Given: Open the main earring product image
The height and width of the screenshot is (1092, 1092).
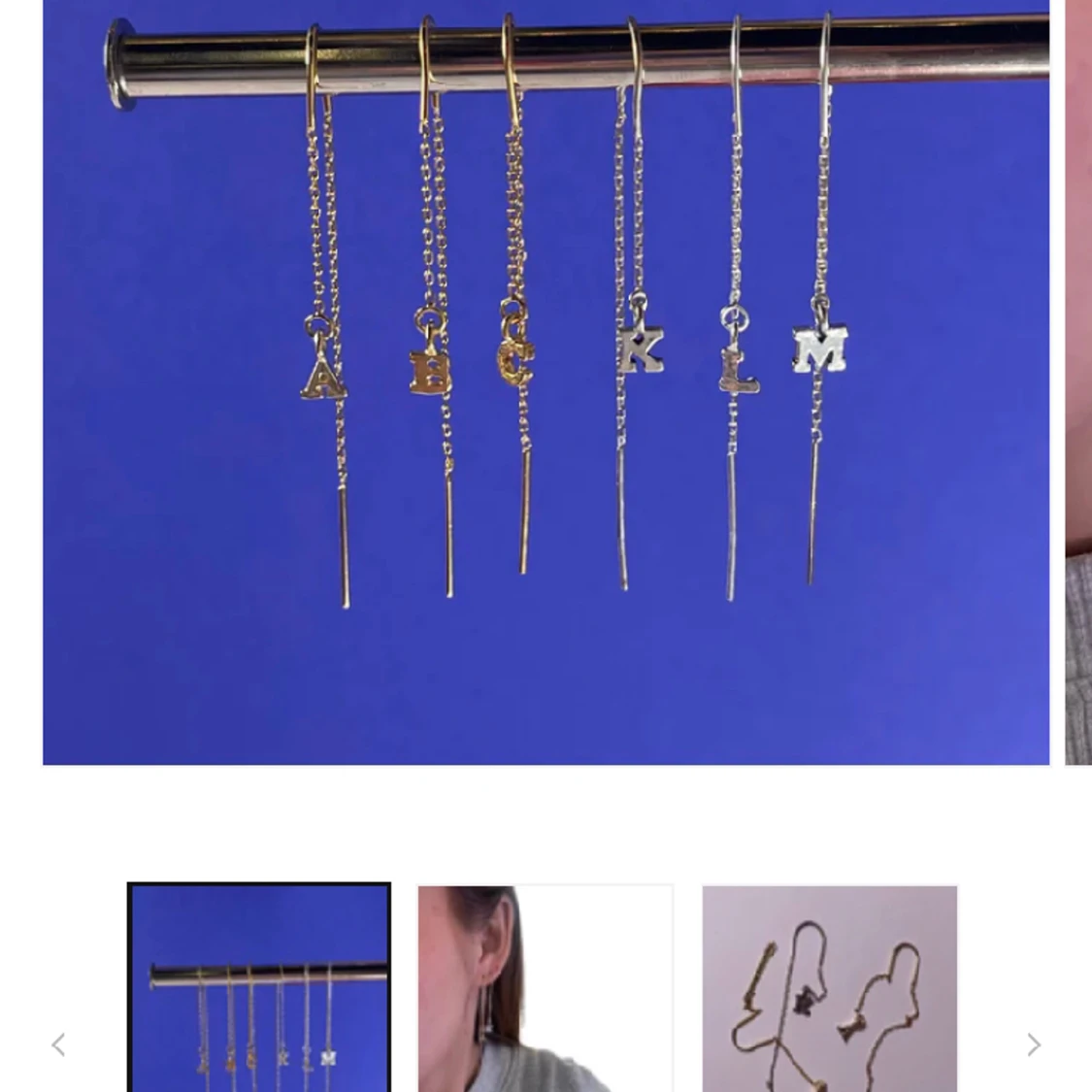Looking at the screenshot, I should pos(546,382).
